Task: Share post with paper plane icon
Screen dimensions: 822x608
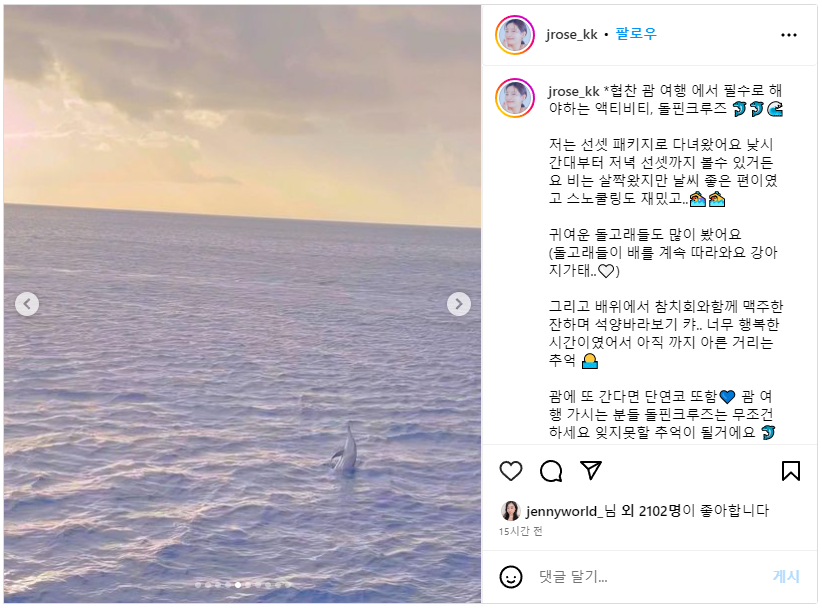Action: coord(591,471)
